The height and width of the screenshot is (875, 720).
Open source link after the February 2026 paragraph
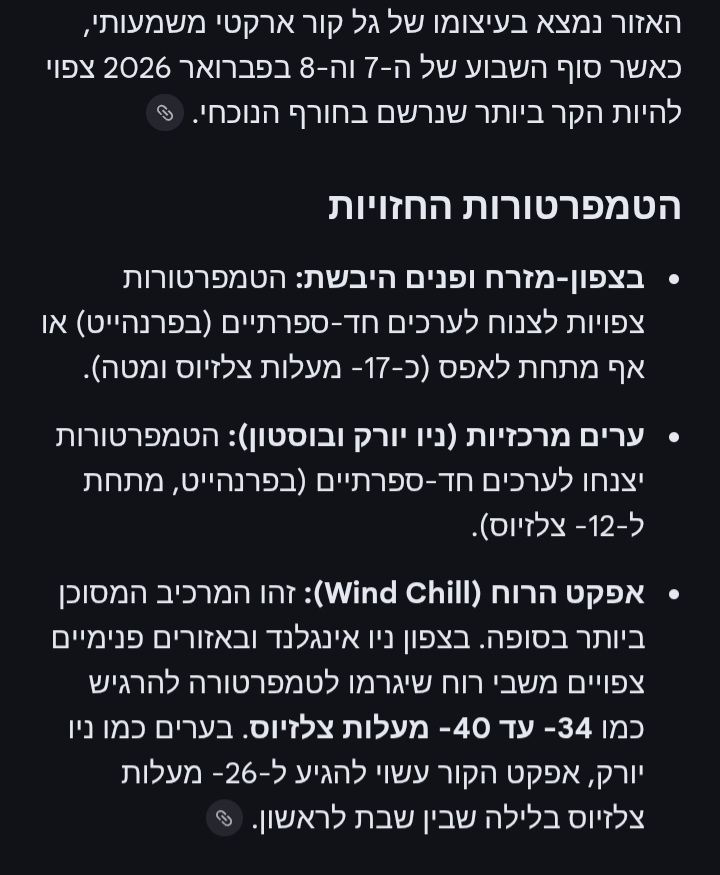click(165, 113)
